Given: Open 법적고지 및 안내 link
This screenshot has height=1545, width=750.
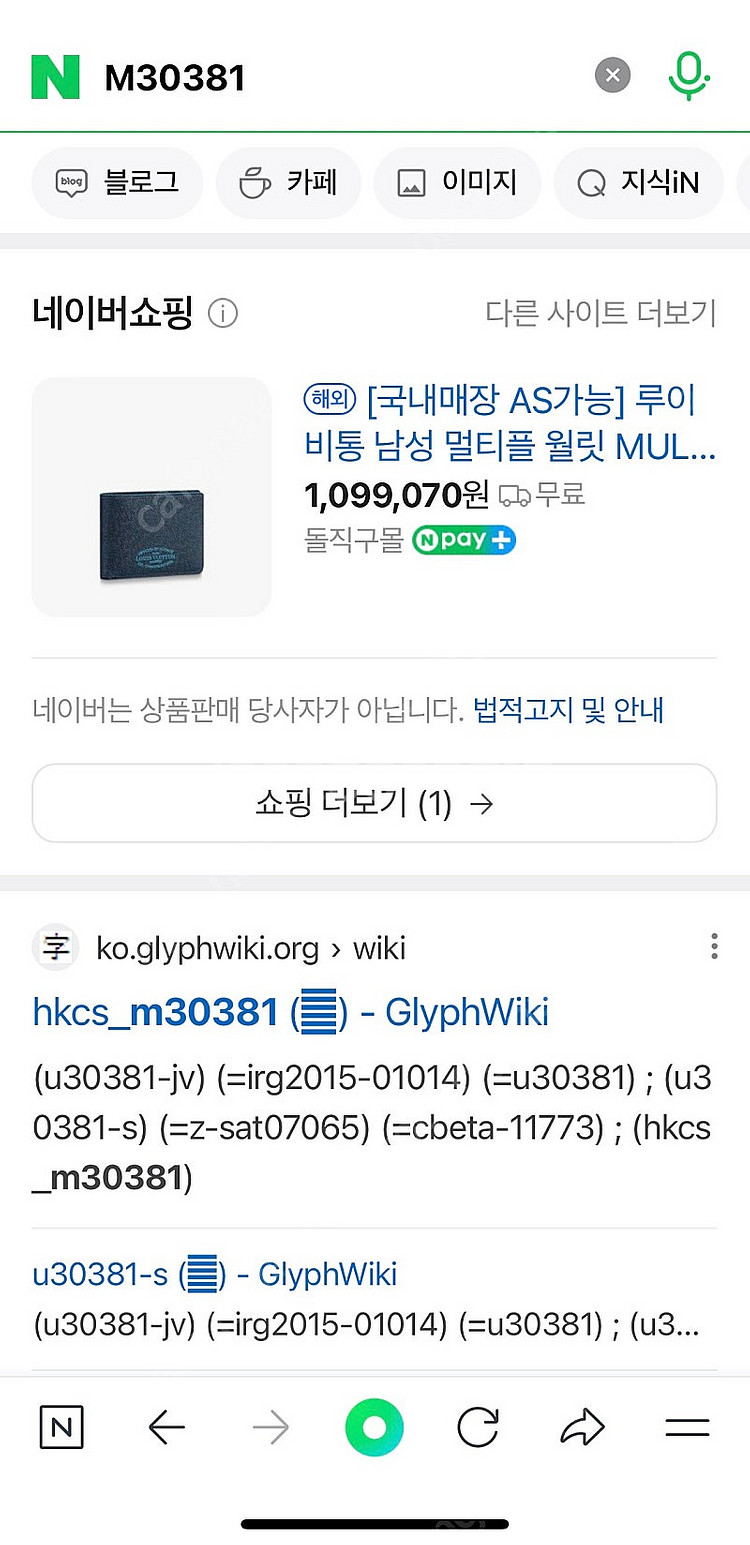Looking at the screenshot, I should [x=568, y=711].
